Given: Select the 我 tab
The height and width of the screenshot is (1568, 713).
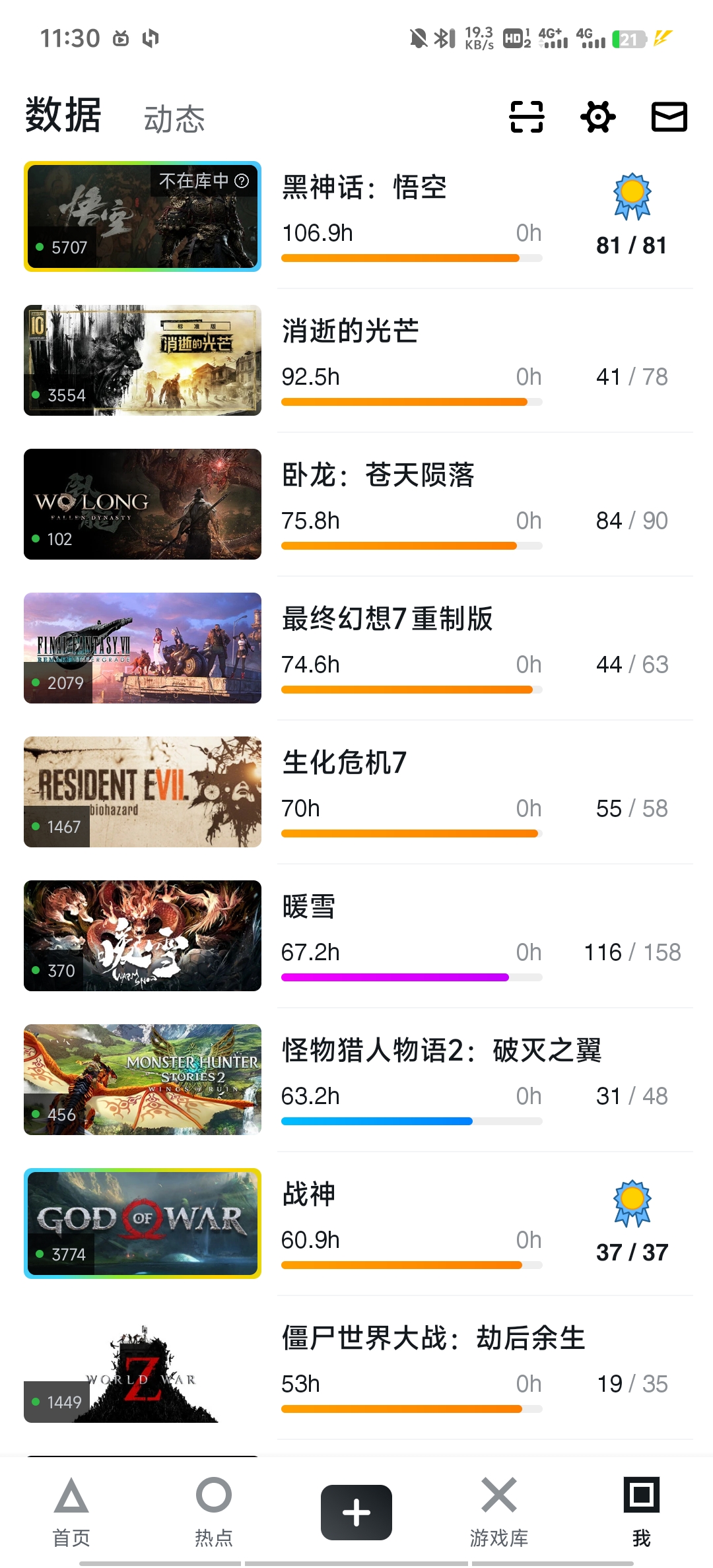Looking at the screenshot, I should 642,1511.
